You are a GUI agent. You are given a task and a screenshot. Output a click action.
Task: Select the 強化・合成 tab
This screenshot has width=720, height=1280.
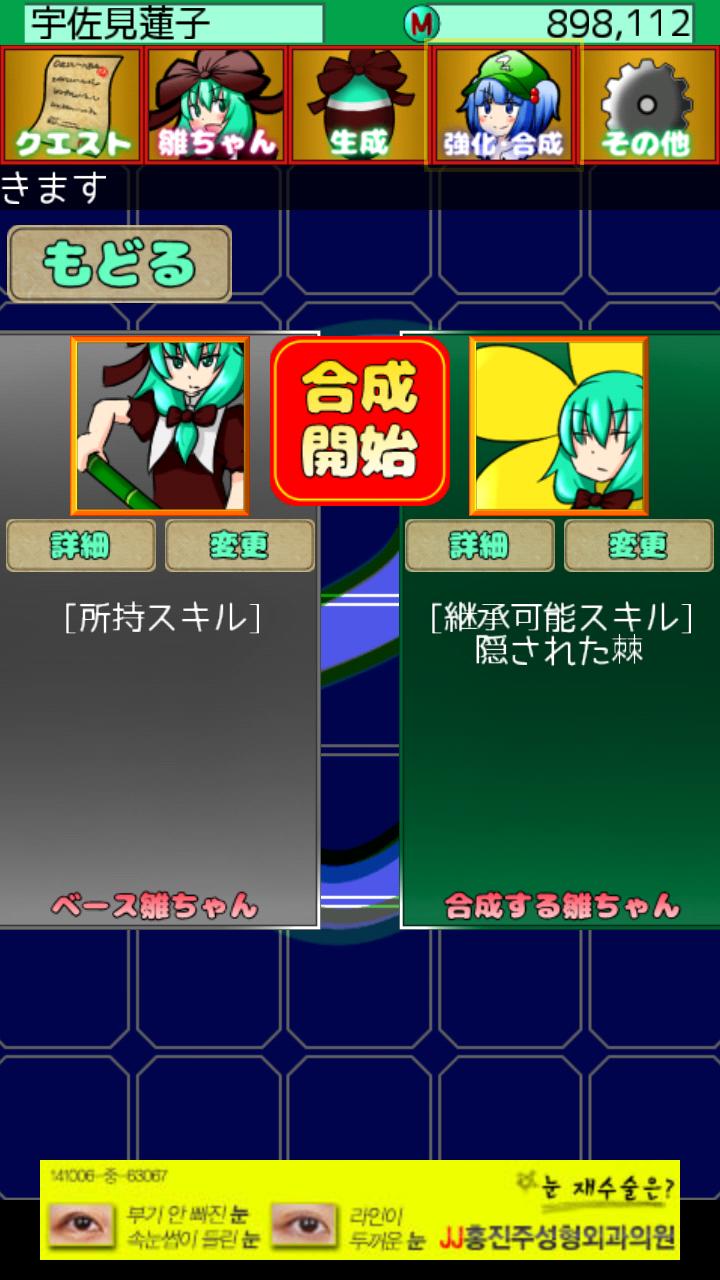pyautogui.click(x=503, y=105)
